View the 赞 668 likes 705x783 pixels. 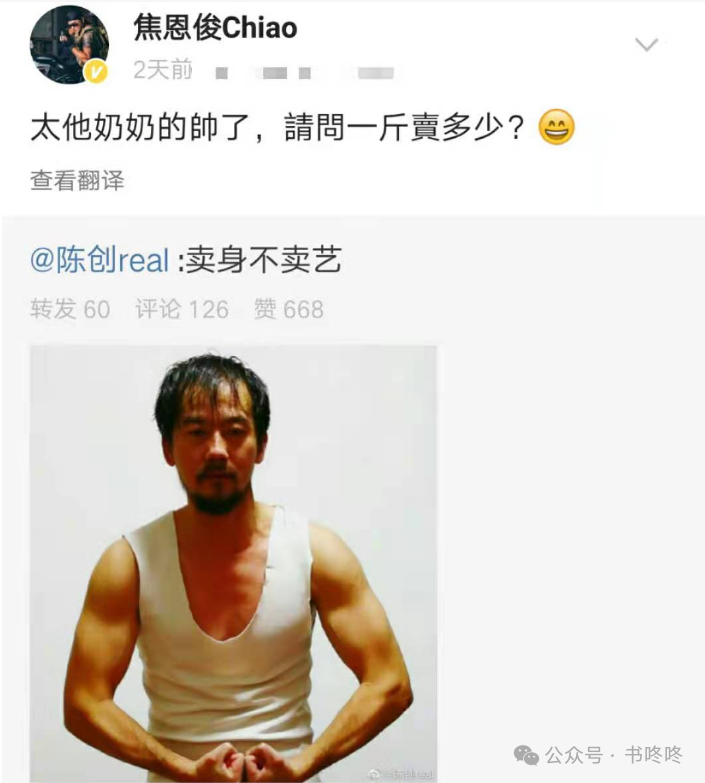(x=289, y=309)
